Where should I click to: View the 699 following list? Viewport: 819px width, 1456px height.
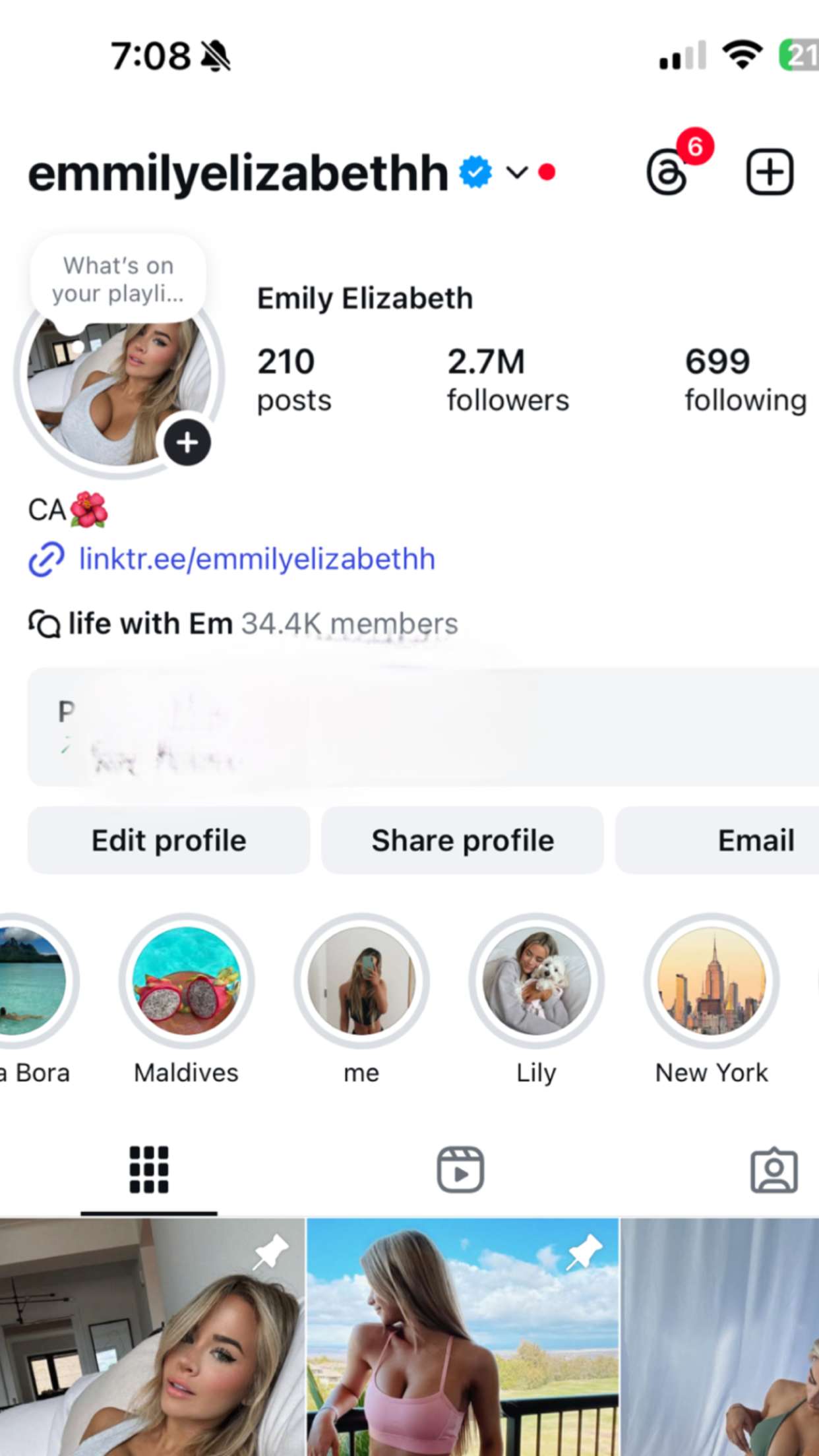744,380
